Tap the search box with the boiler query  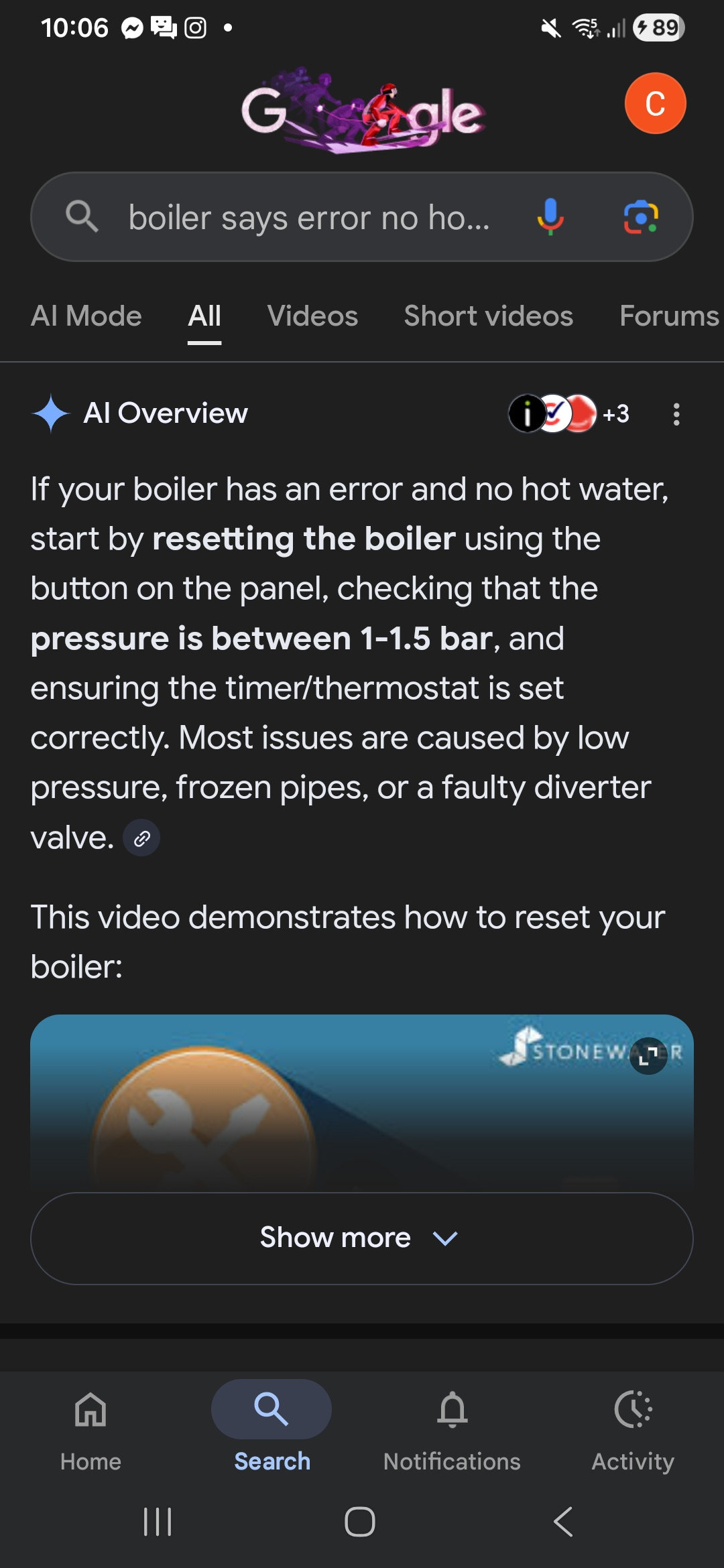click(308, 218)
